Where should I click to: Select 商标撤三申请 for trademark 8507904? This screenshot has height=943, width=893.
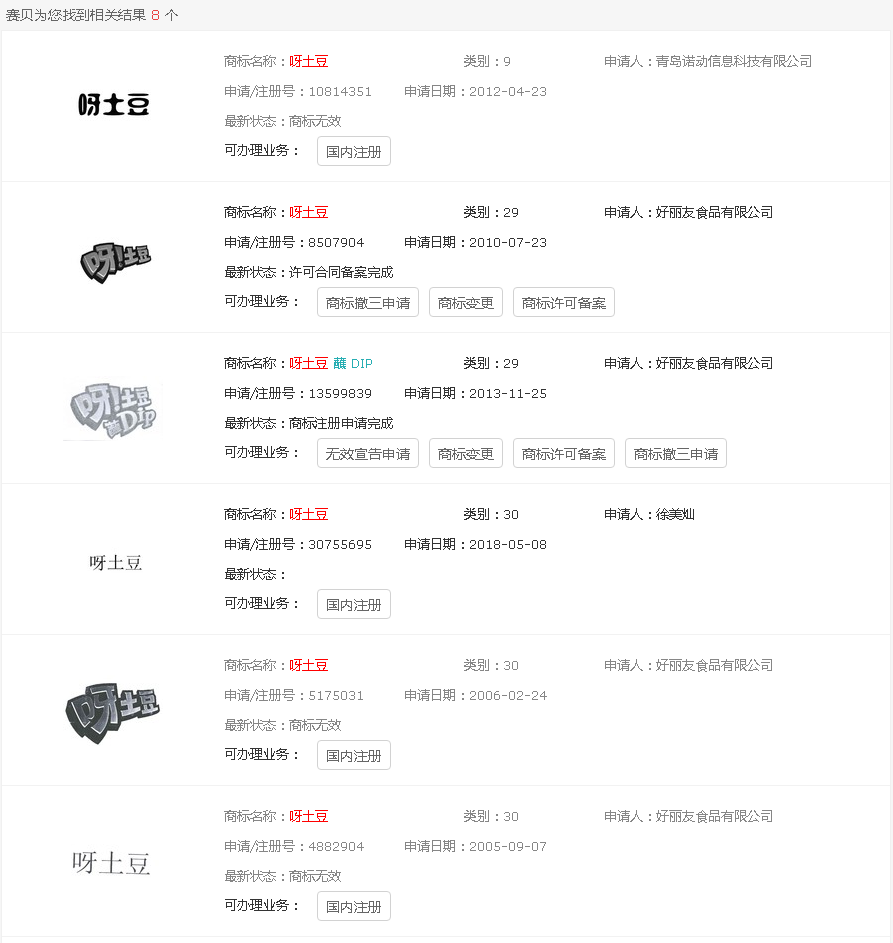tap(368, 303)
